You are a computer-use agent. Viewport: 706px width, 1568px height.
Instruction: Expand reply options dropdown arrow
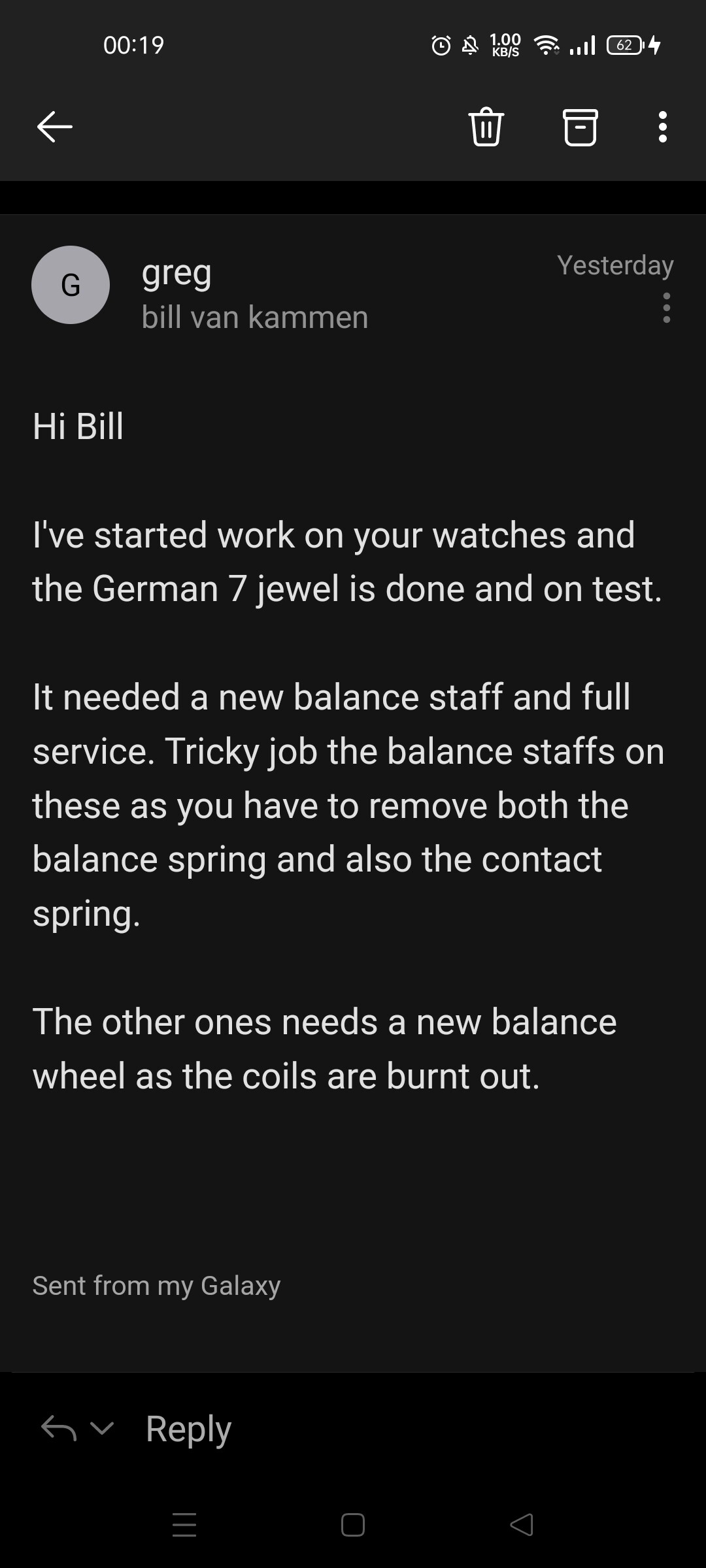click(x=102, y=1428)
